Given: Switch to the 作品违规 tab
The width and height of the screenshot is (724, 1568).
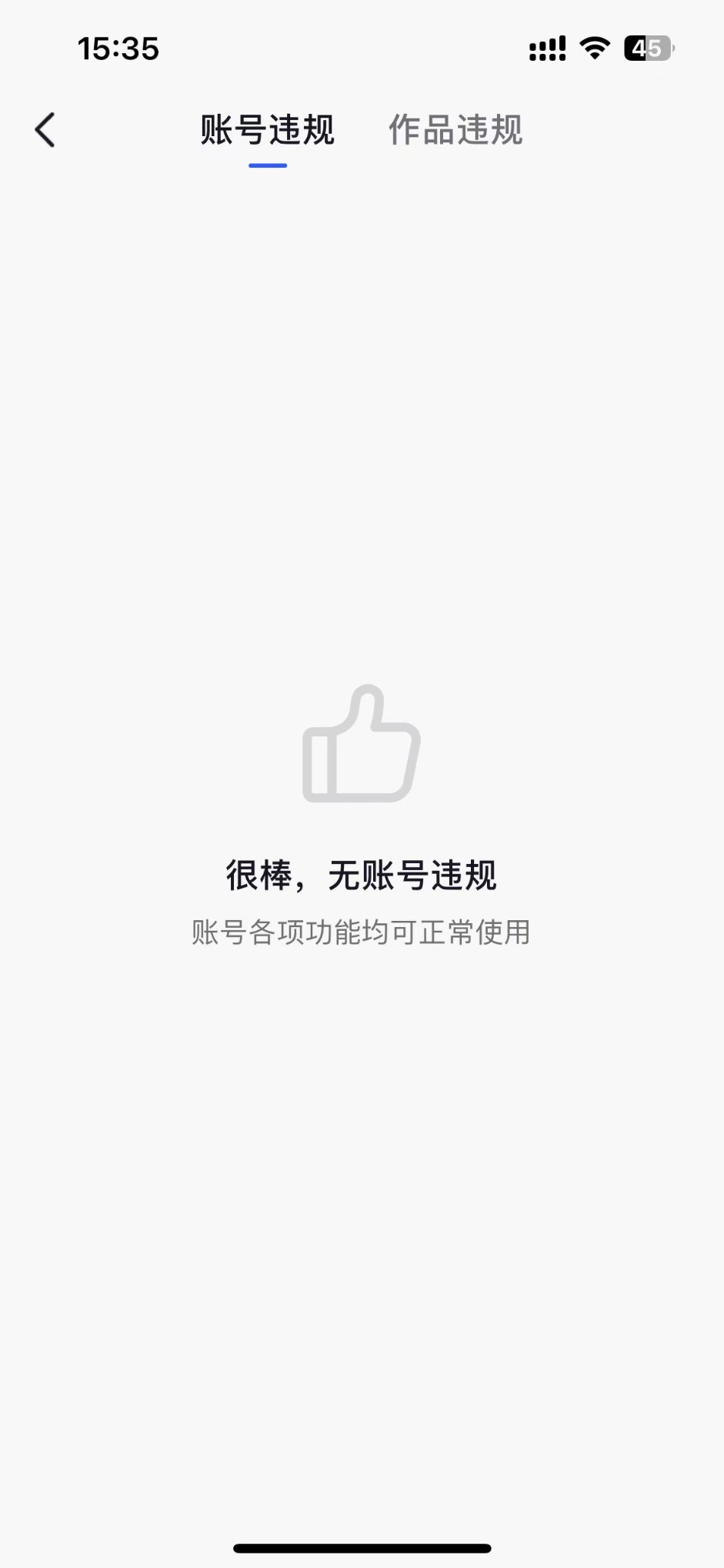Looking at the screenshot, I should [x=455, y=129].
